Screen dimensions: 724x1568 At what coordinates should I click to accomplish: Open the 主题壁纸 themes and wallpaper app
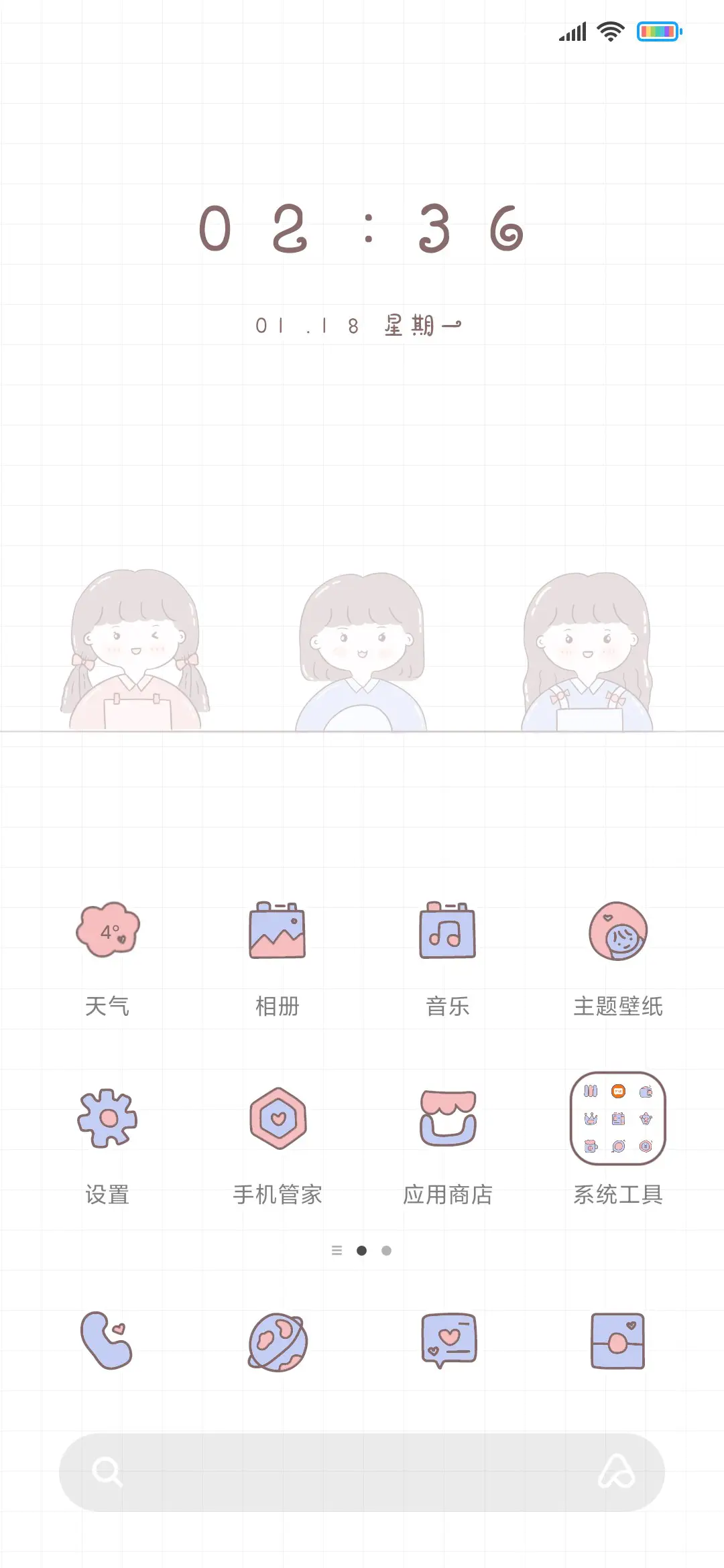click(617, 931)
